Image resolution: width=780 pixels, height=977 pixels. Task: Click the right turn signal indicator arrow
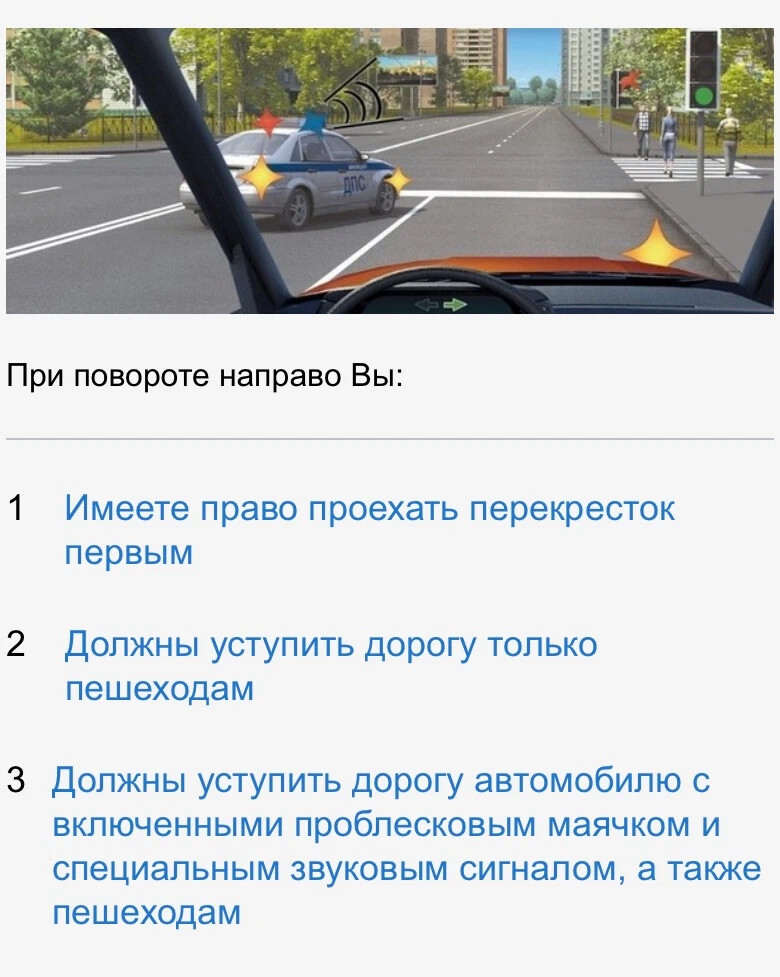[x=457, y=303]
